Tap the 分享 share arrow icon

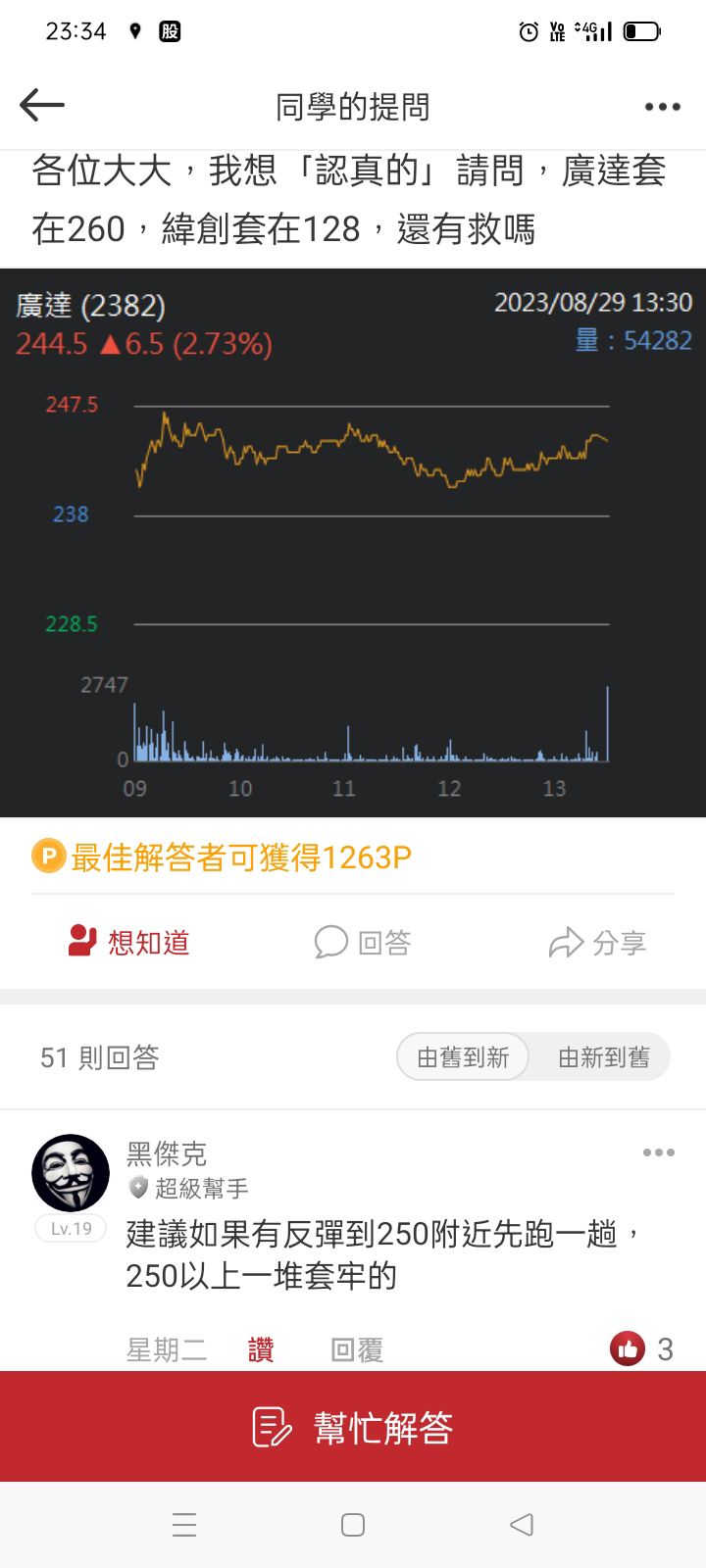(567, 941)
